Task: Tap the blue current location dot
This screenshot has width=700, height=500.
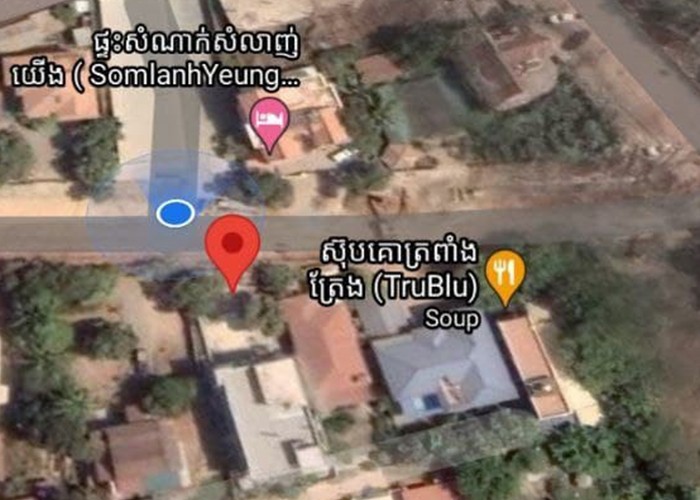Action: (175, 212)
